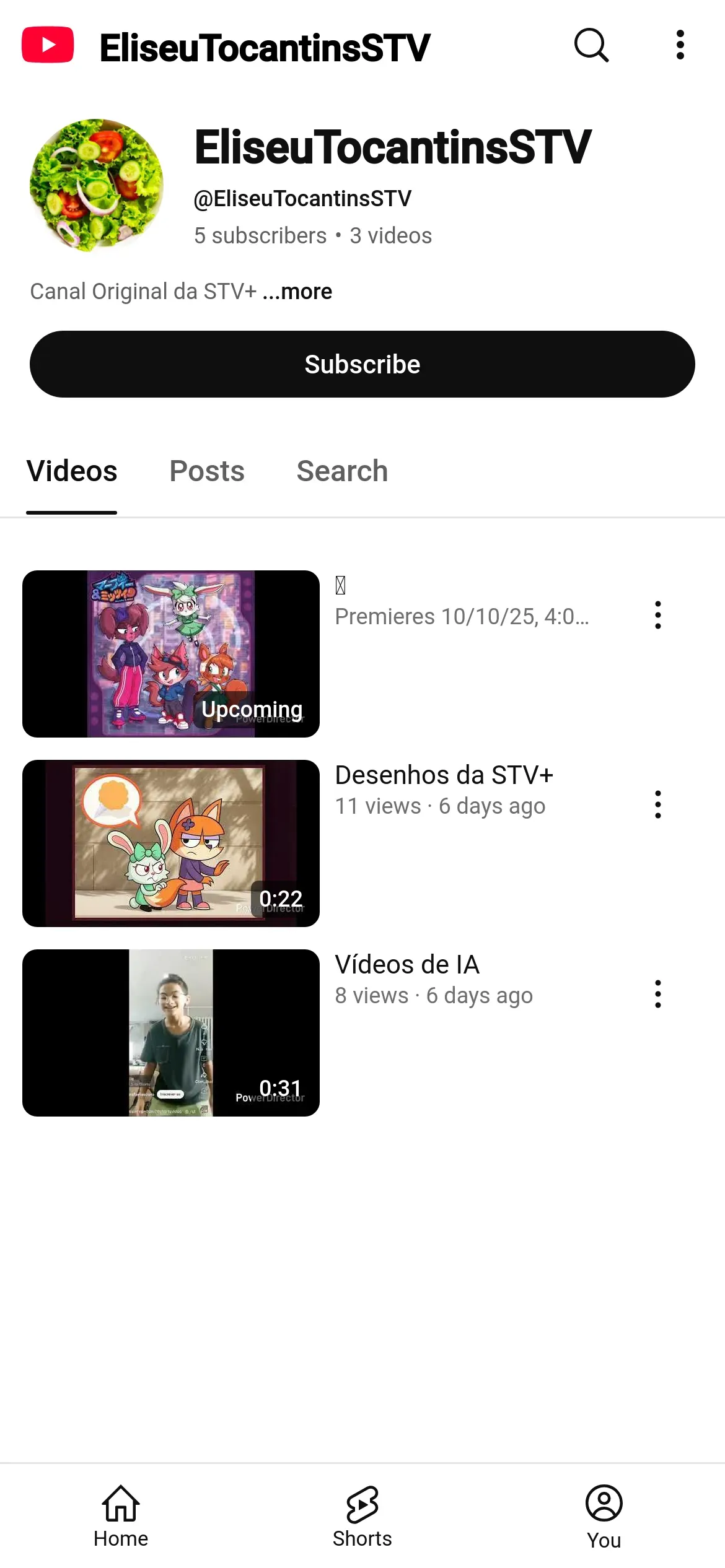Open the Upcoming premiere video
The width and height of the screenshot is (725, 1568).
click(x=171, y=653)
